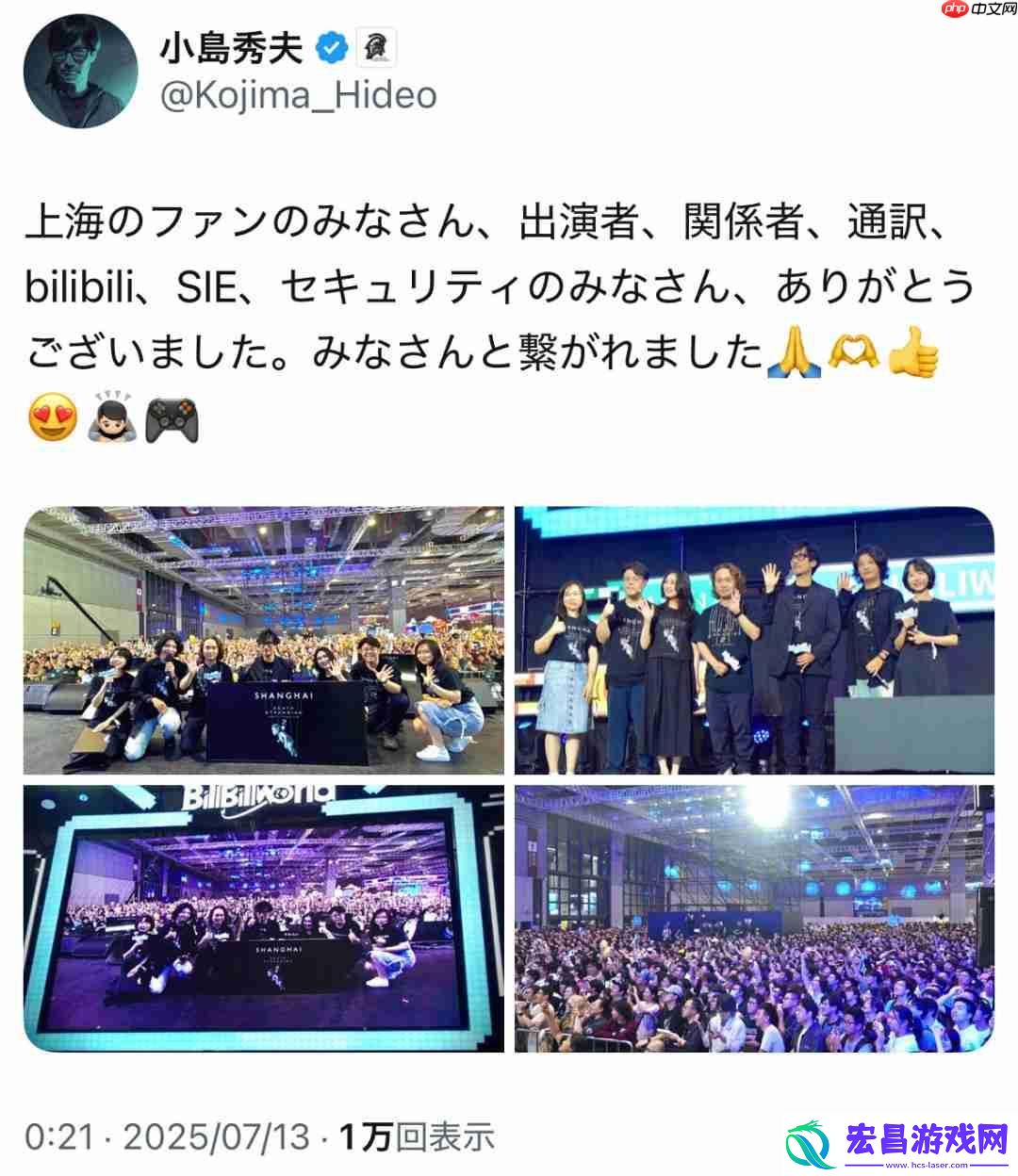This screenshot has height=1176, width=1018.
Task: Tap the affiliate badge beside the name
Action: [x=376, y=47]
